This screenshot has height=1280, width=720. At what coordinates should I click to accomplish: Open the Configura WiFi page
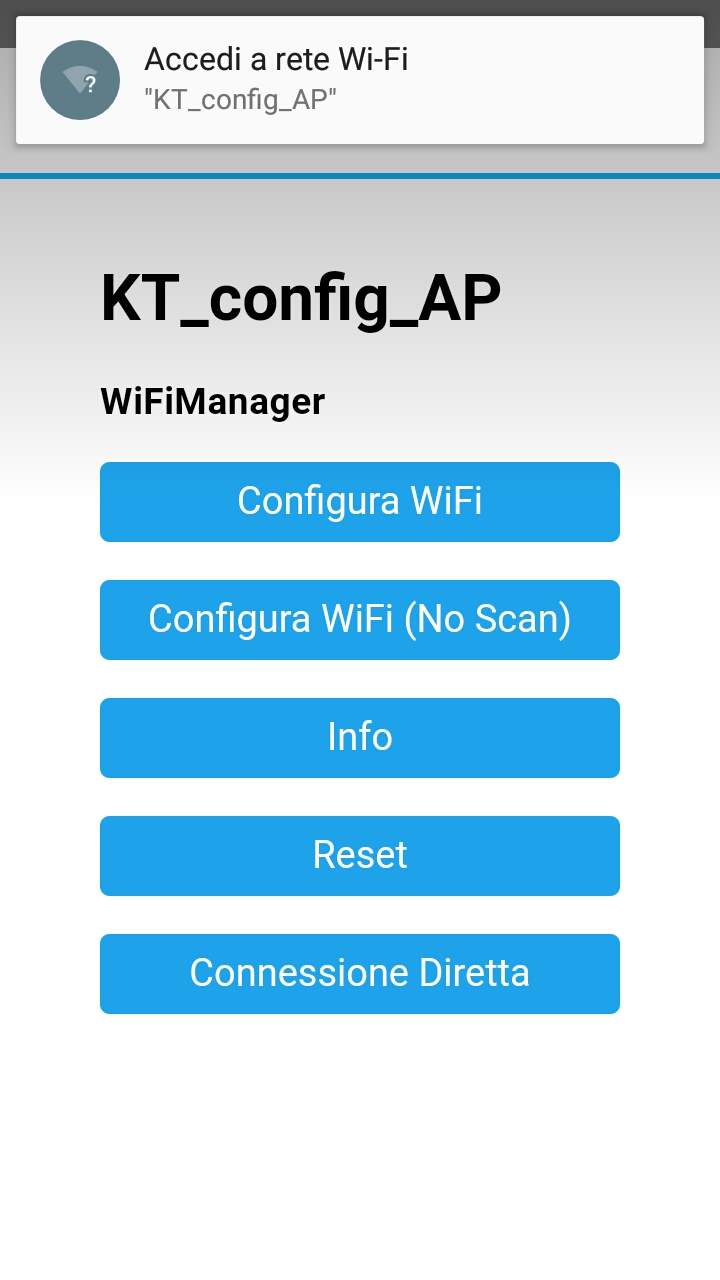coord(360,502)
